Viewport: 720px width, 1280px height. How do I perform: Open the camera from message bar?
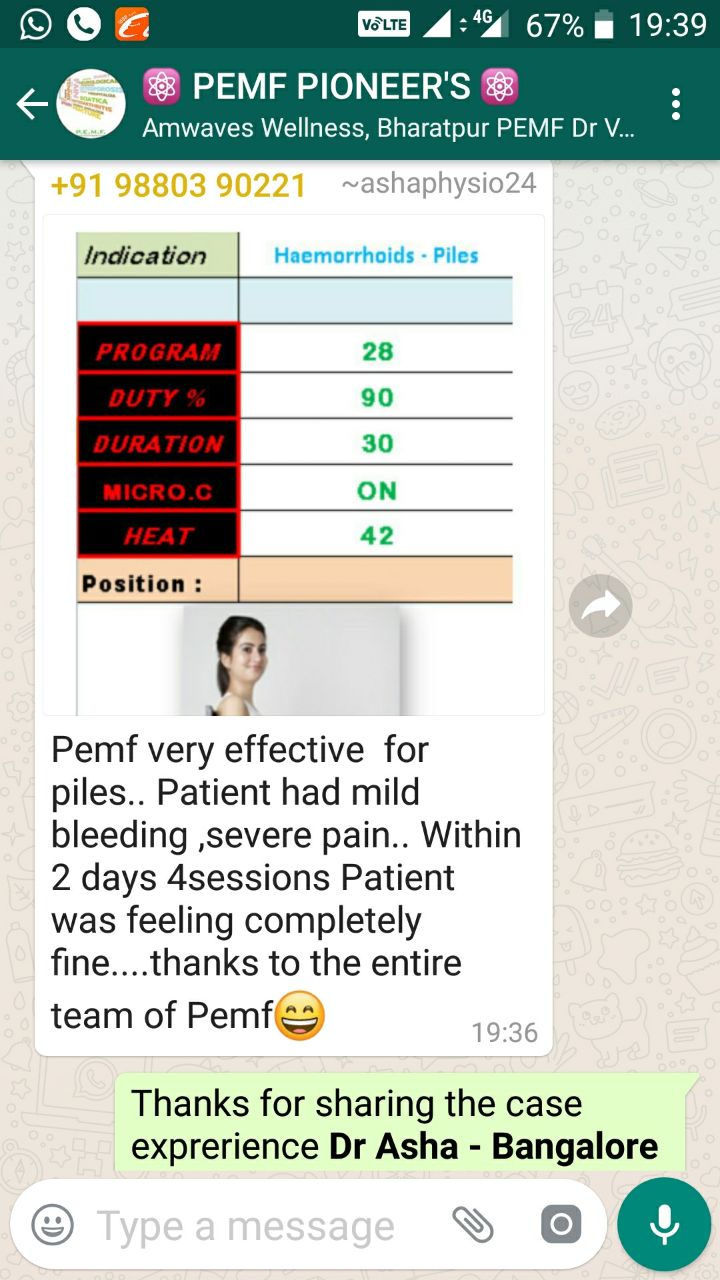561,1225
